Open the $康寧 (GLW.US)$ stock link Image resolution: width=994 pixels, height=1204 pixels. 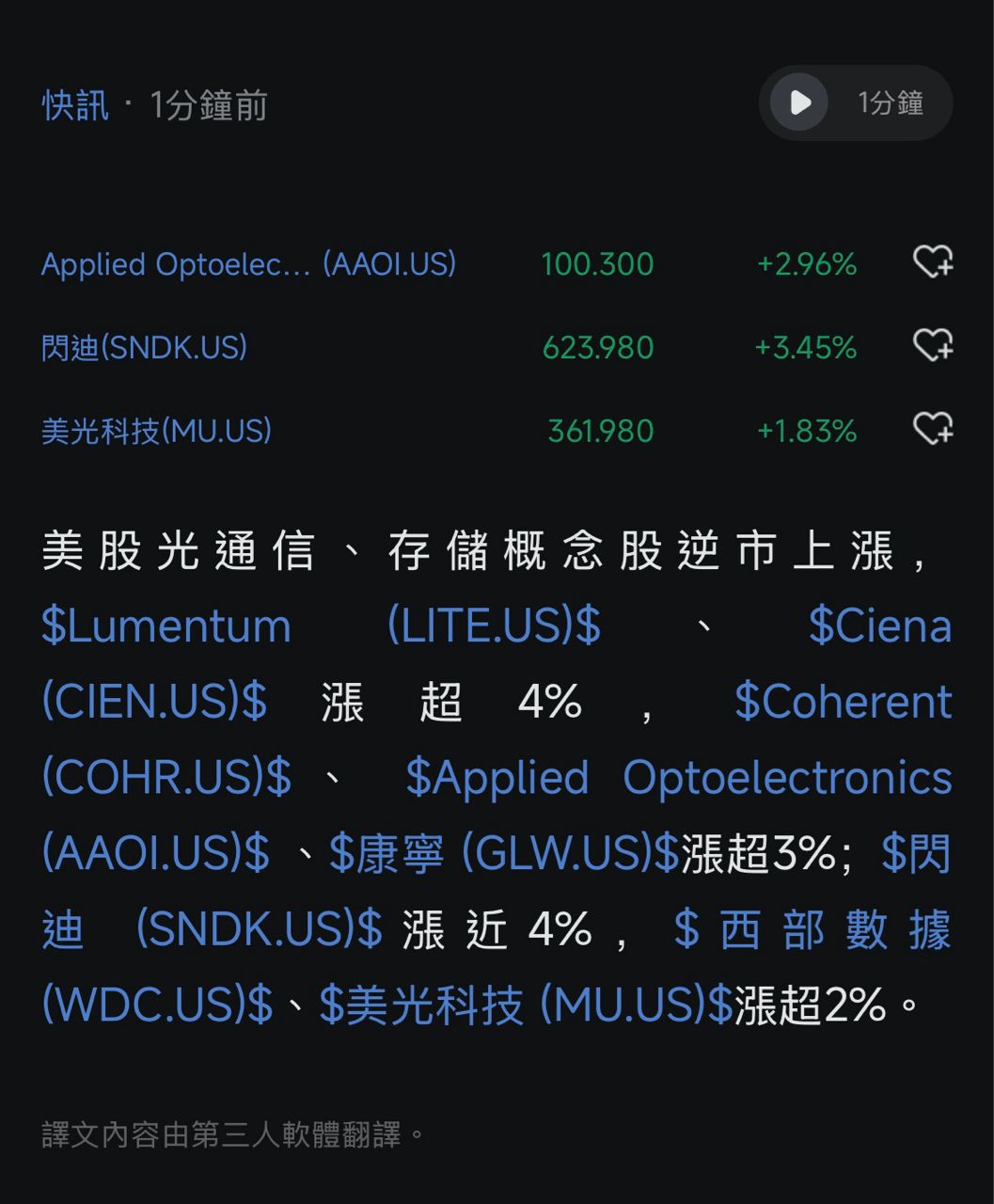[503, 854]
